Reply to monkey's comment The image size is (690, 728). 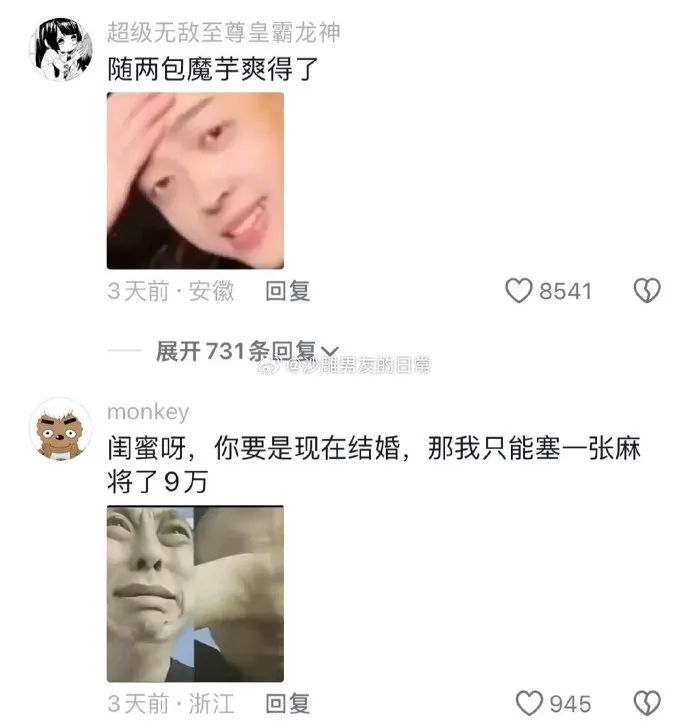tap(287, 704)
